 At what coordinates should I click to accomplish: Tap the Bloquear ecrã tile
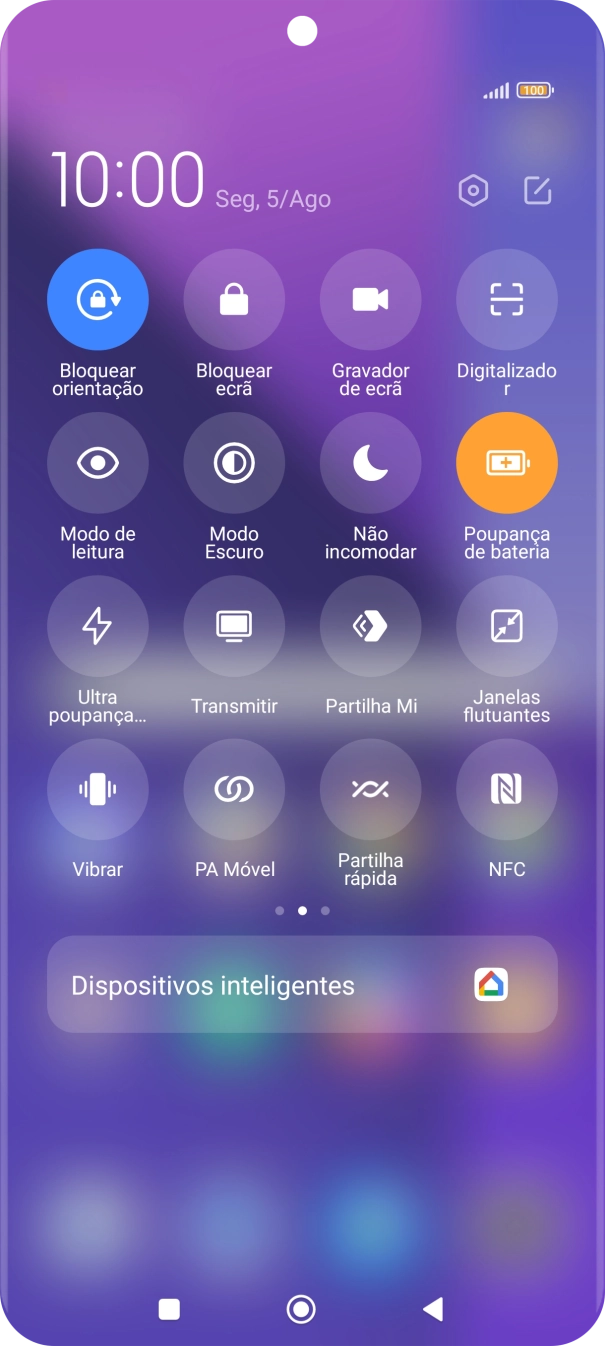point(234,299)
